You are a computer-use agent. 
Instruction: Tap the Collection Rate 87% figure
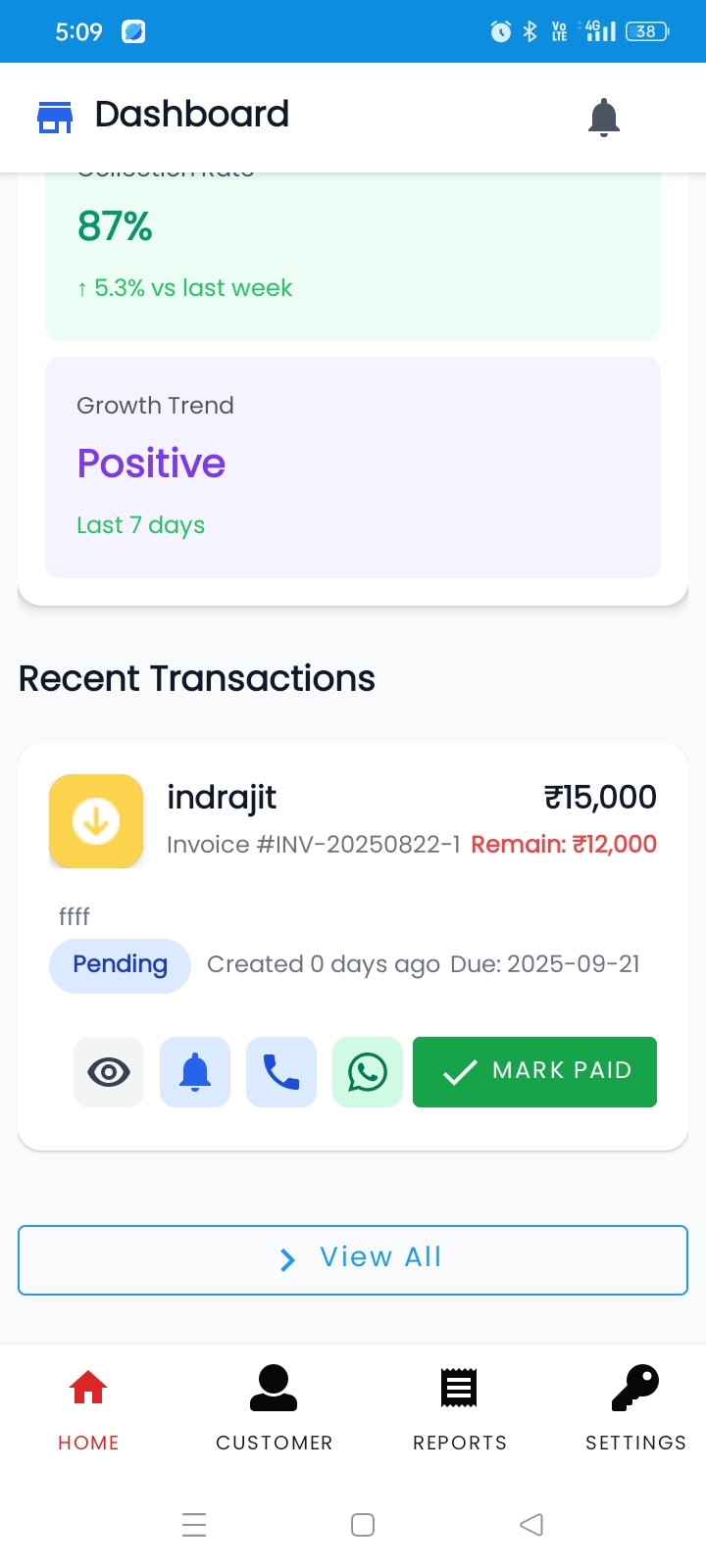pos(114,226)
